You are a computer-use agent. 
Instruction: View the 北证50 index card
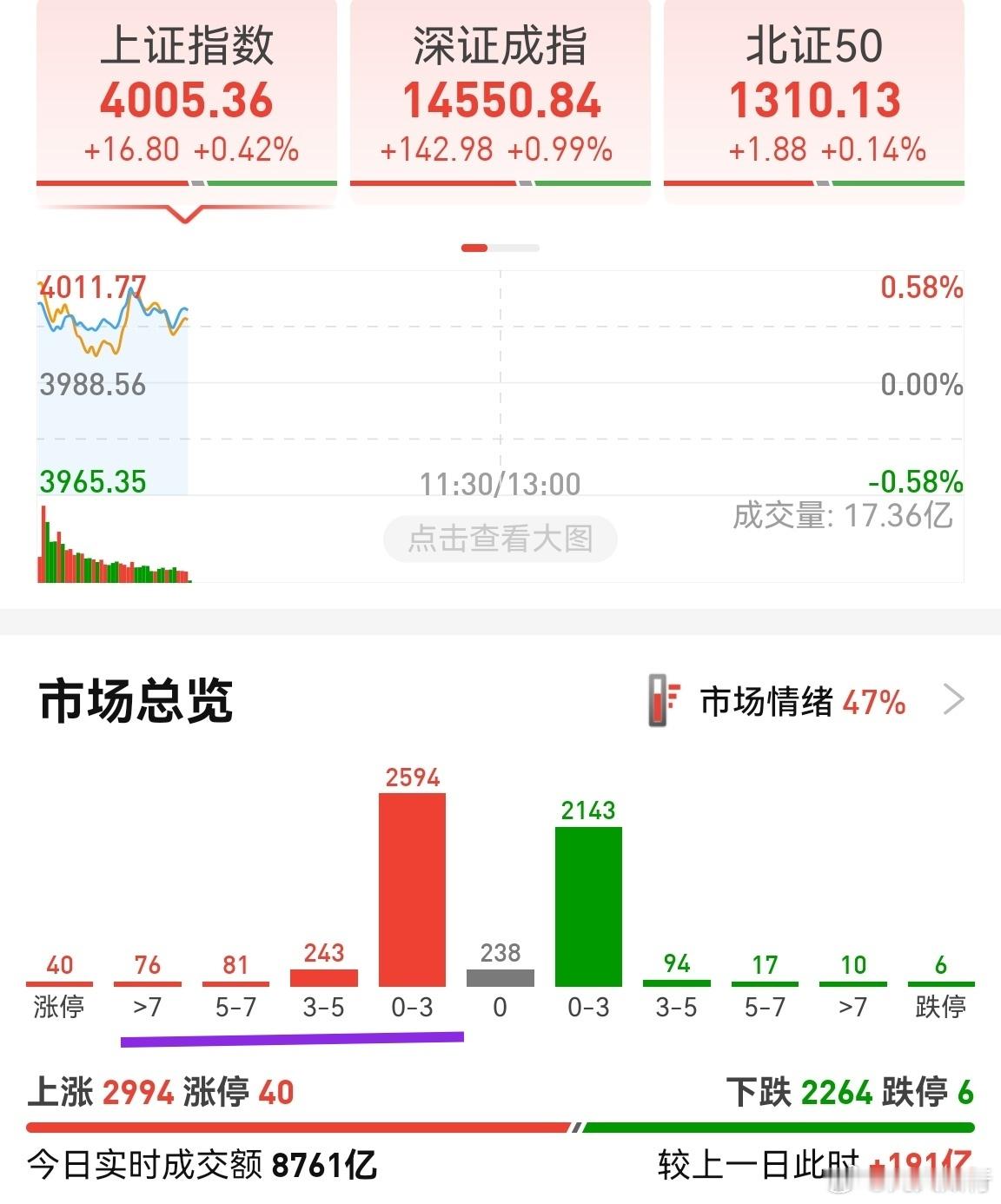tap(815, 96)
